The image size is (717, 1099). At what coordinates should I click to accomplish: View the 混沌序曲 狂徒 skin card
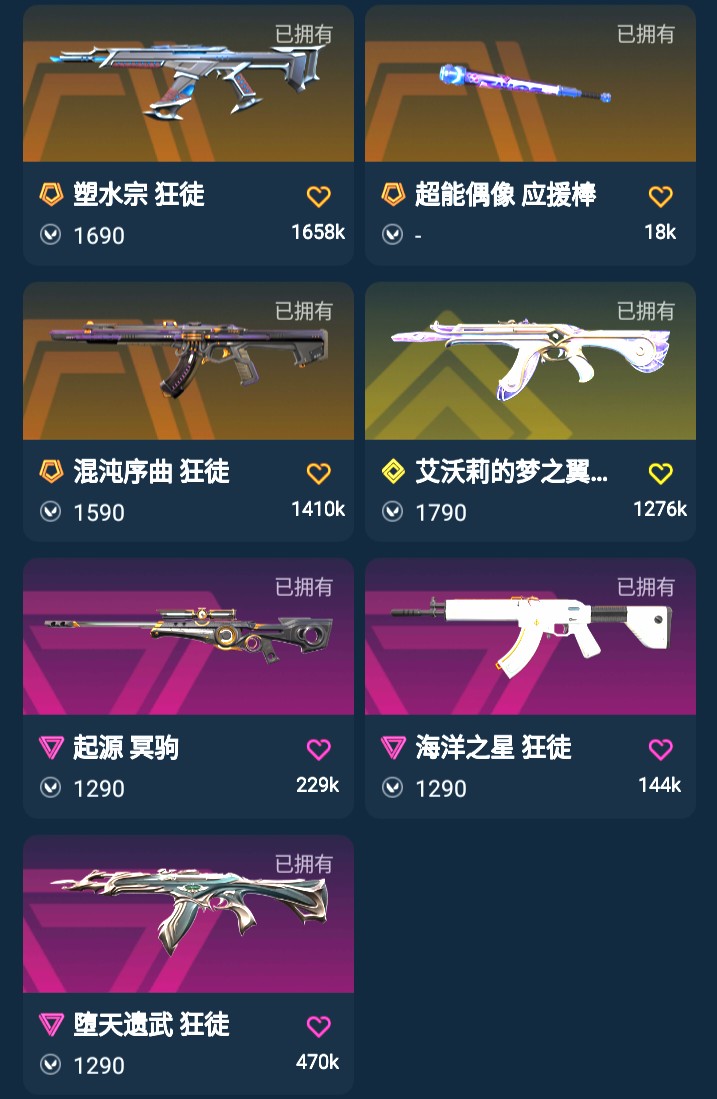point(188,365)
